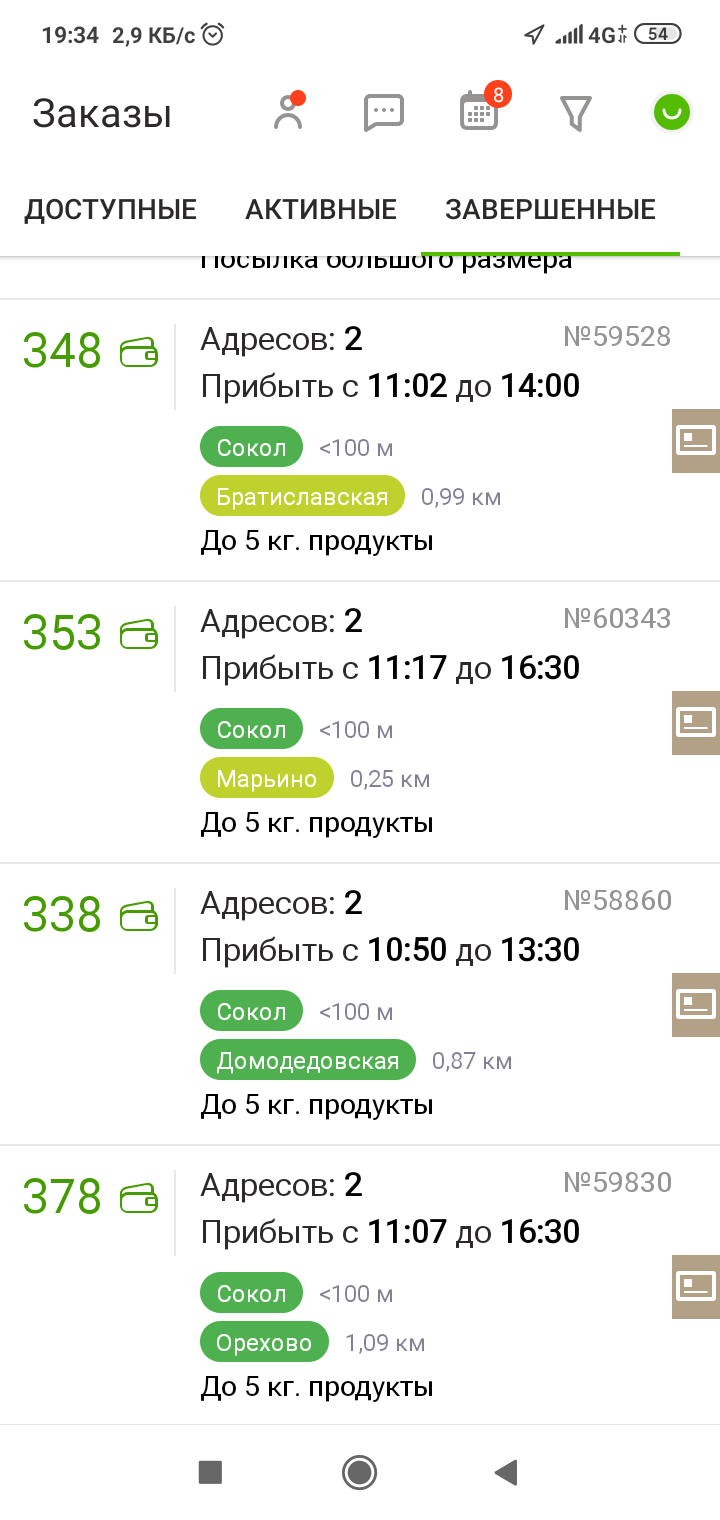This screenshot has width=720, height=1520.
Task: Switch to the АКТИВНЫЕ tab
Action: pyautogui.click(x=321, y=210)
